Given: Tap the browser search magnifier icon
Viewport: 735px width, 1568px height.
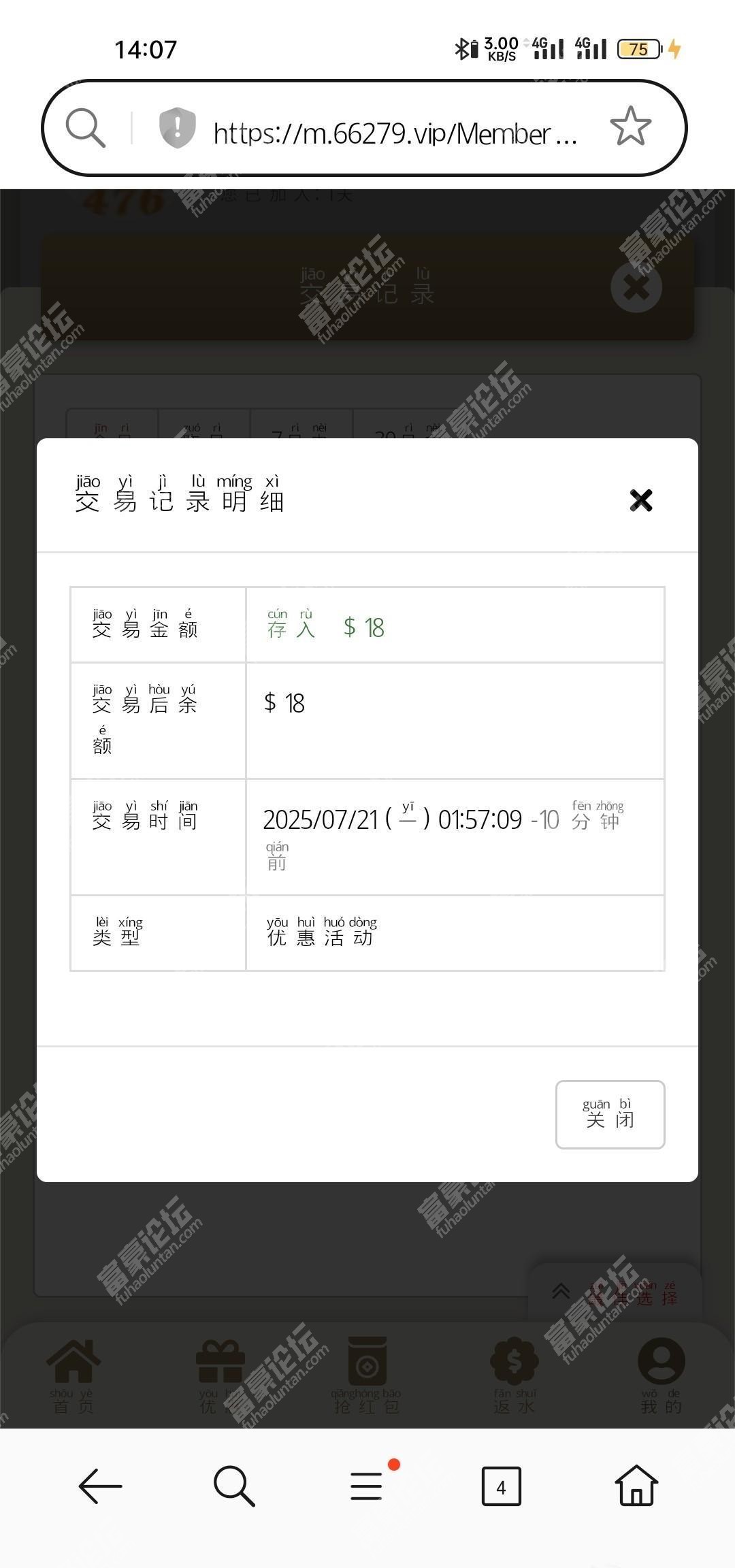Looking at the screenshot, I should pos(86,127).
